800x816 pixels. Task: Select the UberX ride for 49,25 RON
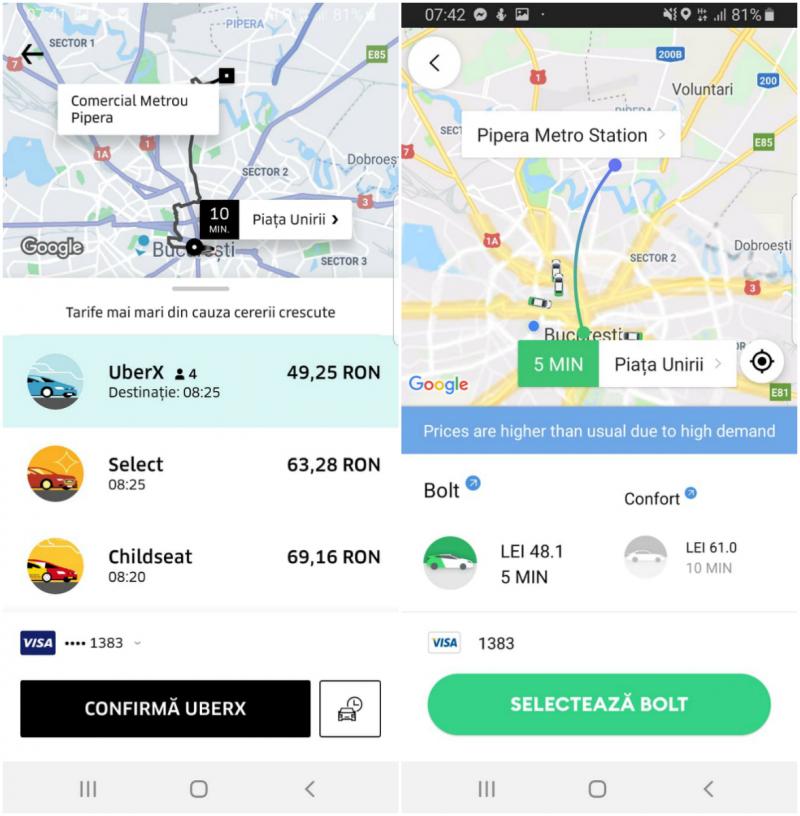[200, 381]
